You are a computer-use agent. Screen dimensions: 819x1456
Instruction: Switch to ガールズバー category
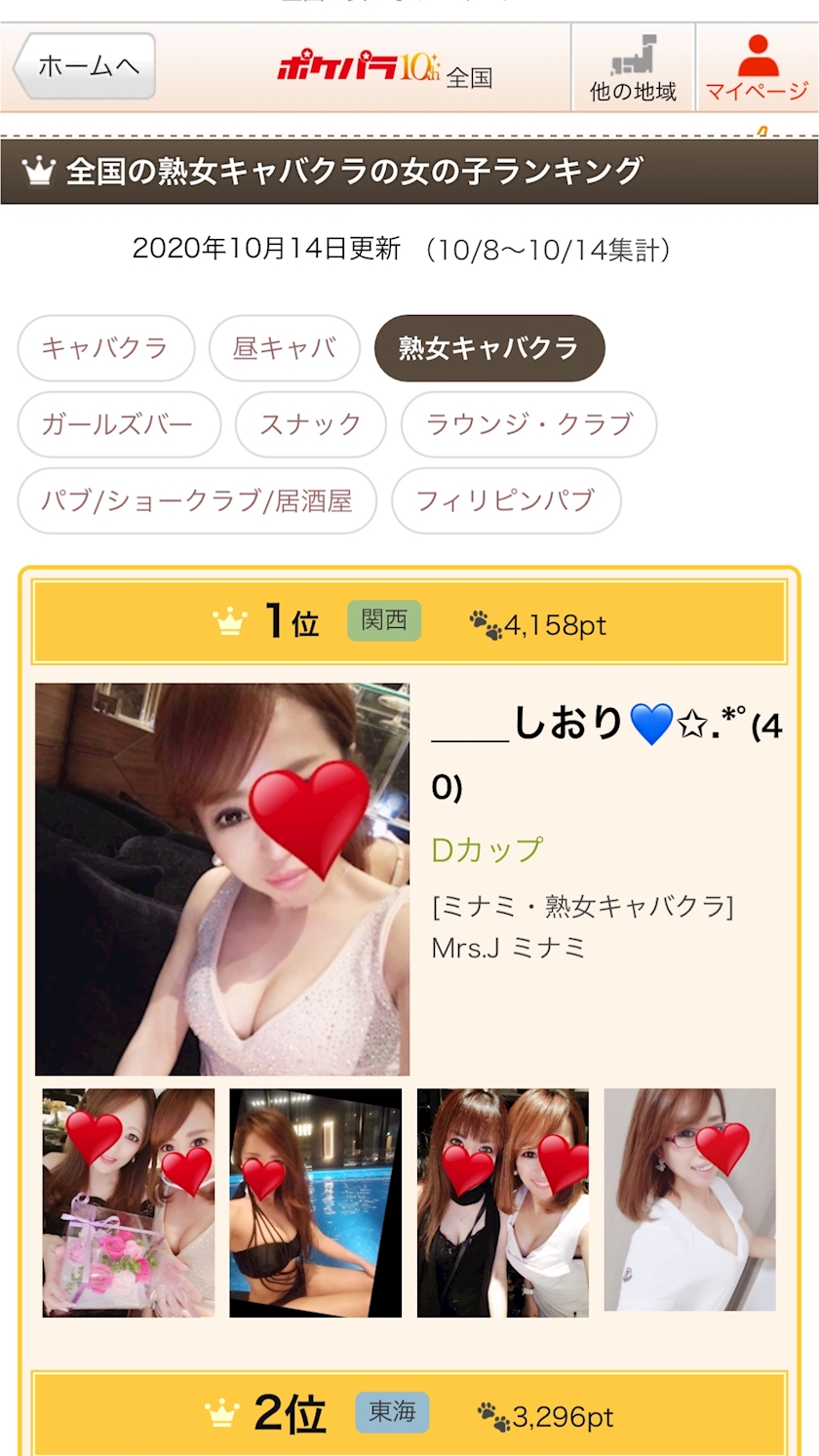[118, 424]
